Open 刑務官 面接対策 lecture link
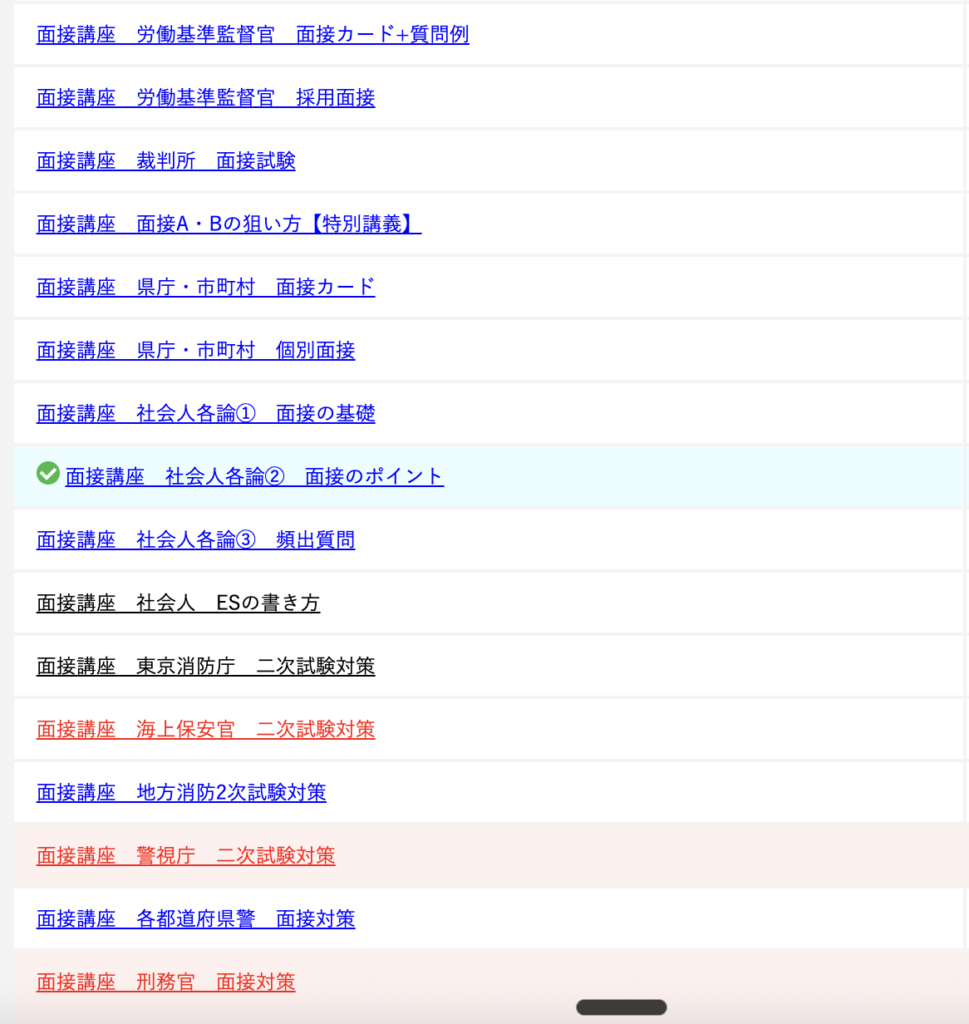The image size is (969, 1024). pos(165,982)
